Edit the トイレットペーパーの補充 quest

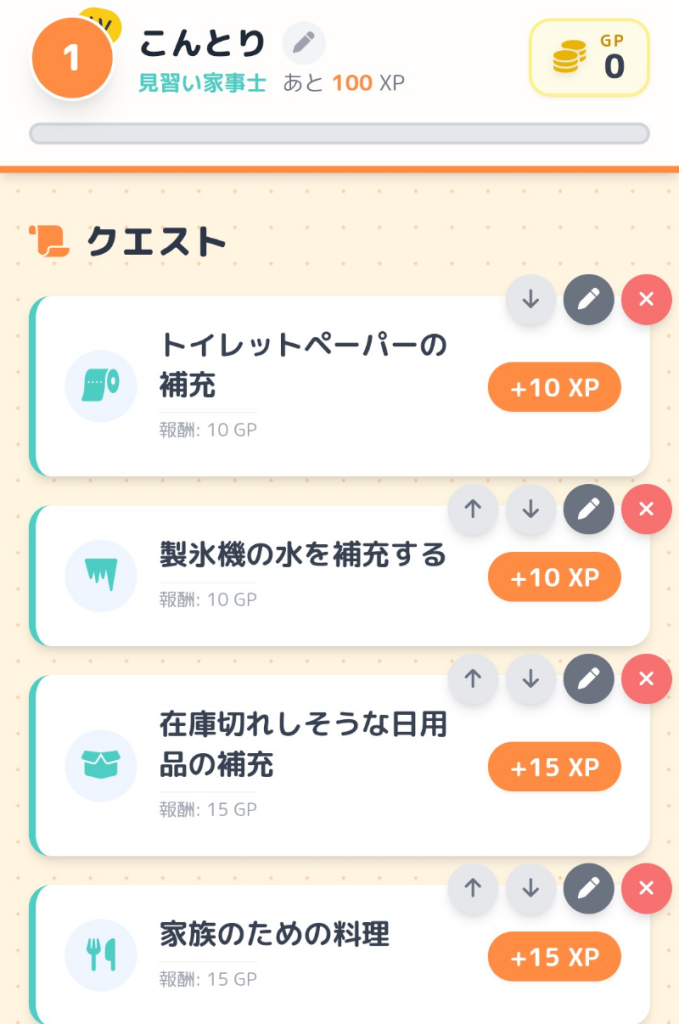(x=588, y=299)
